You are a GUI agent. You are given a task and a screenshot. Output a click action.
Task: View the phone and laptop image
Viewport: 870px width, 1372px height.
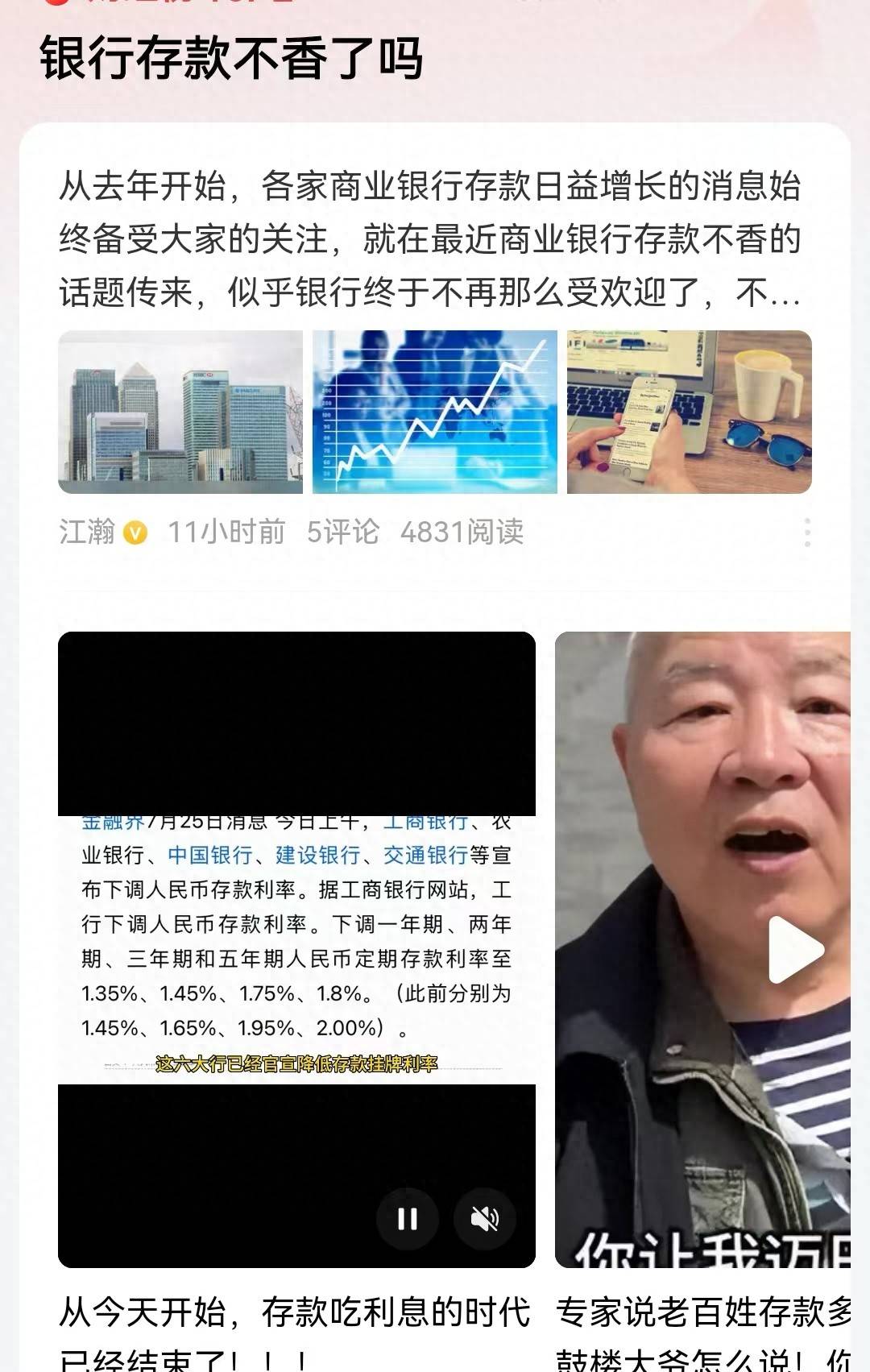point(690,412)
